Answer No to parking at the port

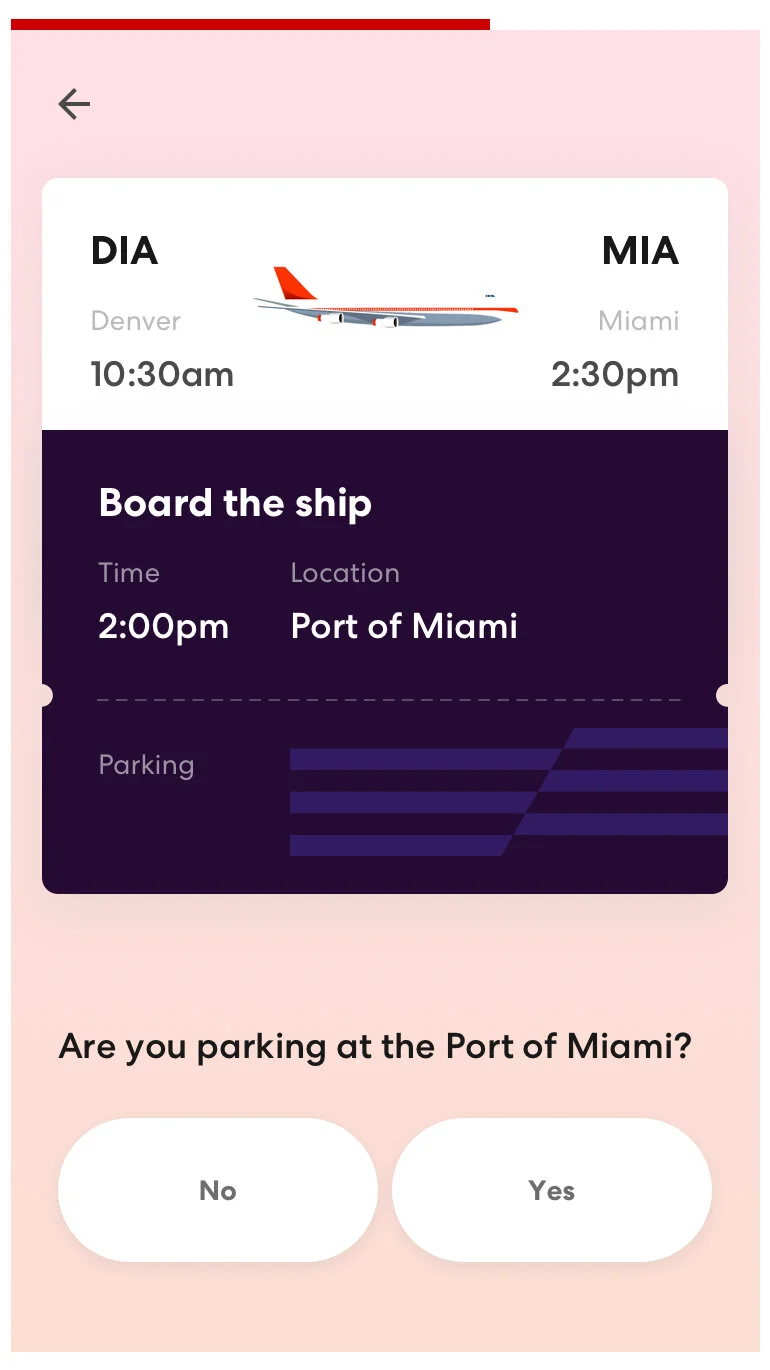pos(218,1190)
